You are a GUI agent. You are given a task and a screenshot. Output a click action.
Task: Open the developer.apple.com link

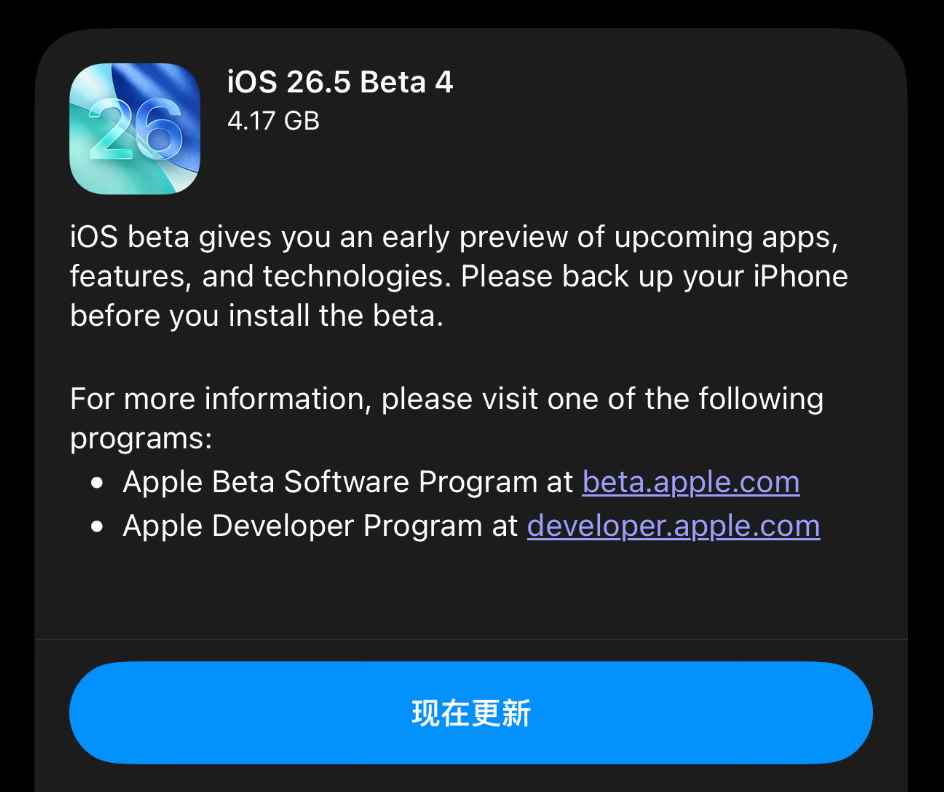point(673,526)
